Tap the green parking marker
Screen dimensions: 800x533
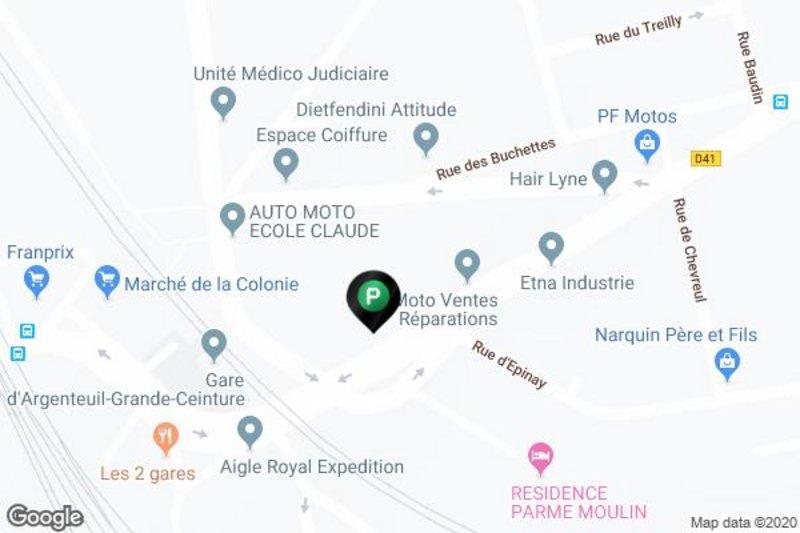[372, 297]
